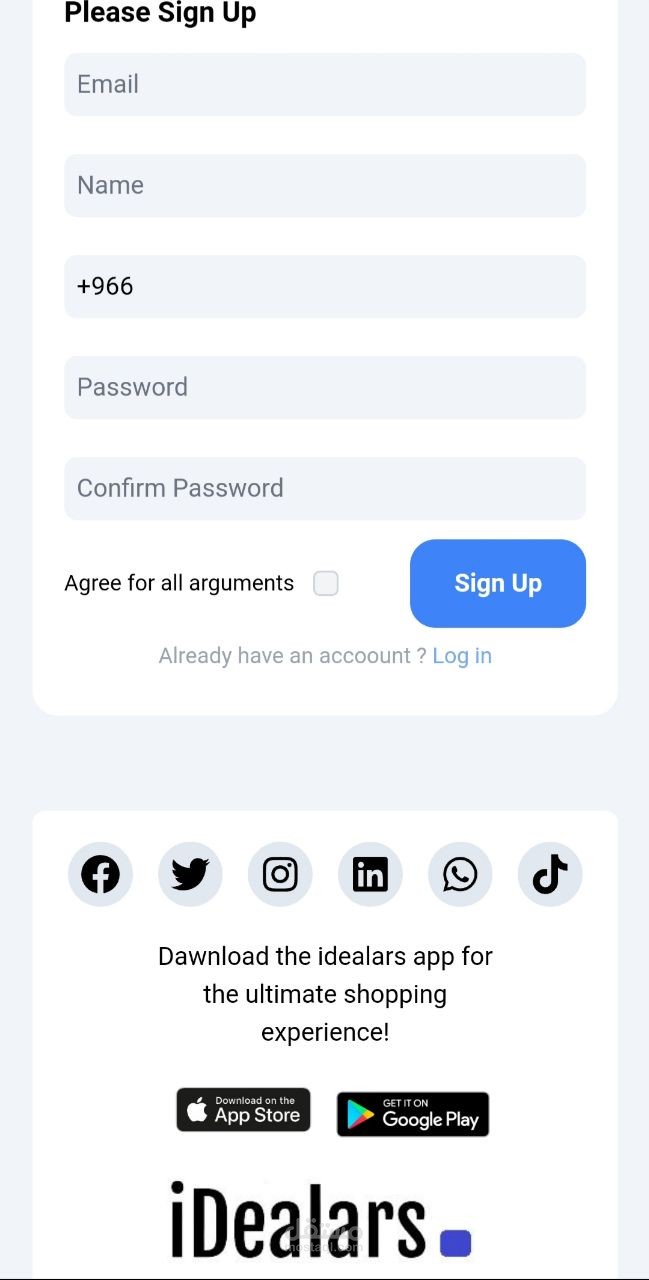Viewport: 649px width, 1280px height.
Task: Download on the App Store badge
Action: [244, 1110]
